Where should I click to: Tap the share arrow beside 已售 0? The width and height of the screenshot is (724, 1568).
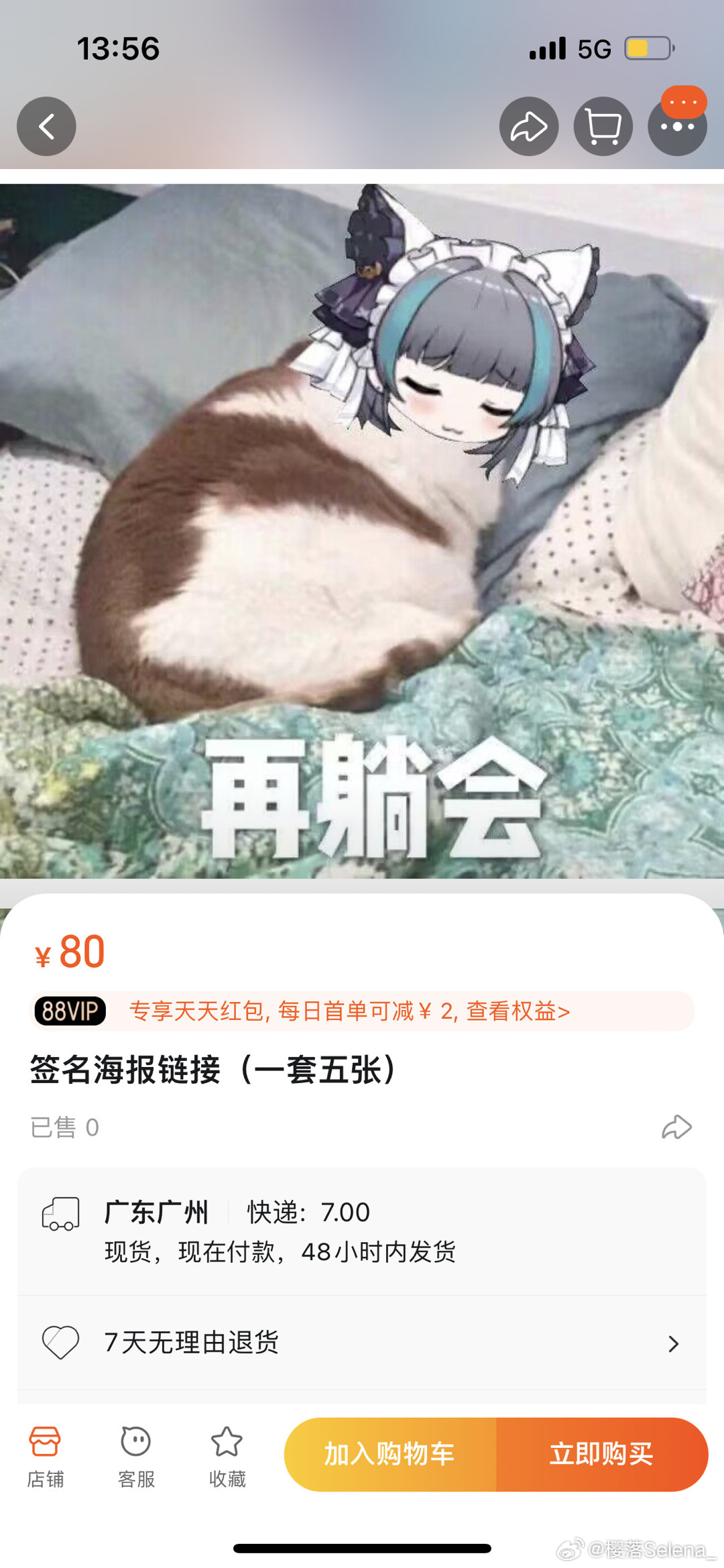[x=676, y=1127]
